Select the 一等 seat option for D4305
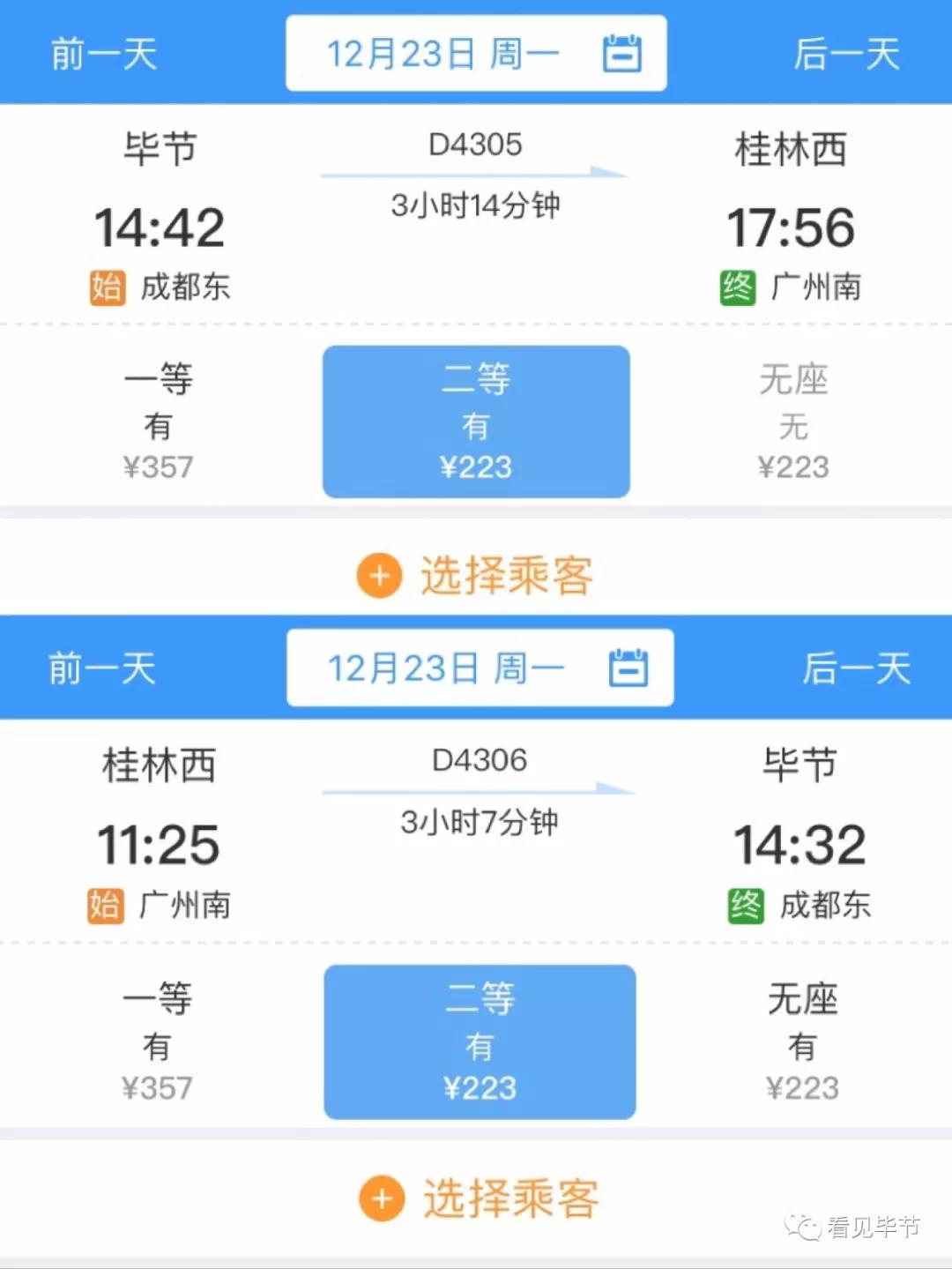The image size is (952, 1269). (157, 422)
